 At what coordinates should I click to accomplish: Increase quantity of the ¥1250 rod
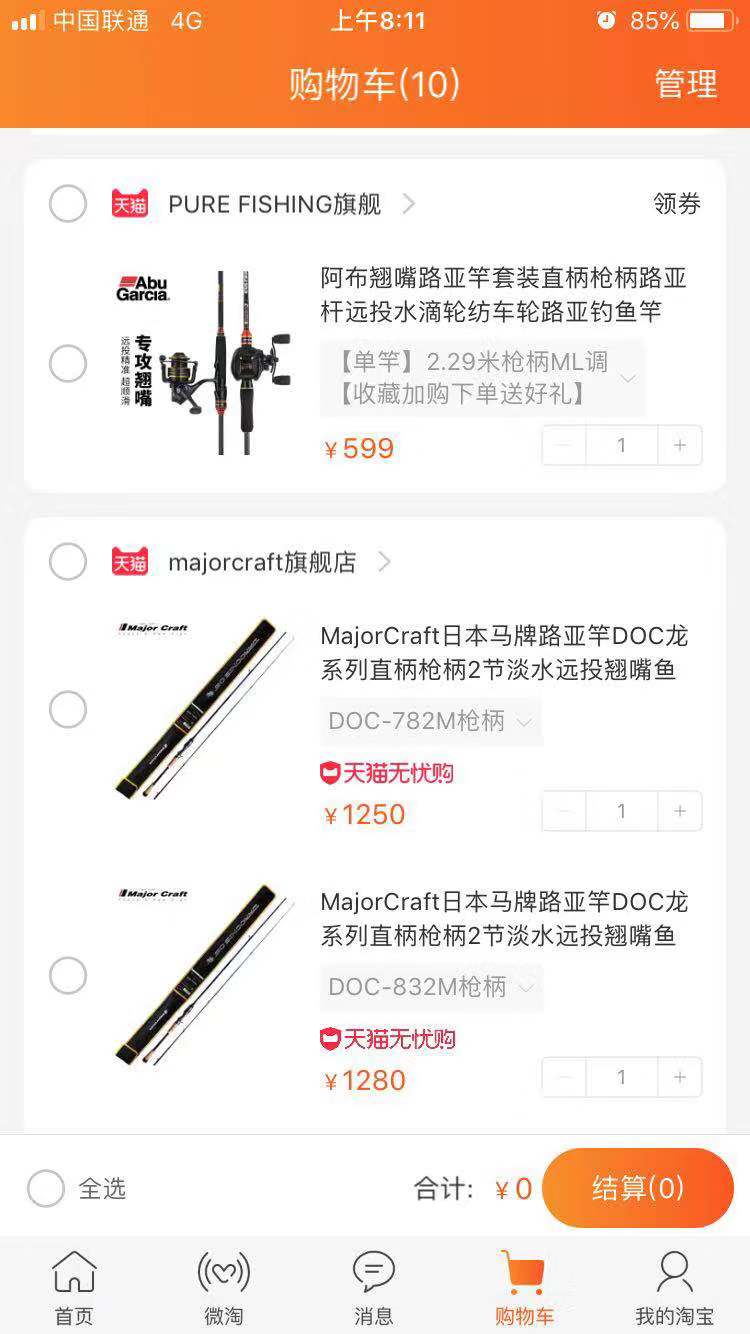(x=680, y=811)
